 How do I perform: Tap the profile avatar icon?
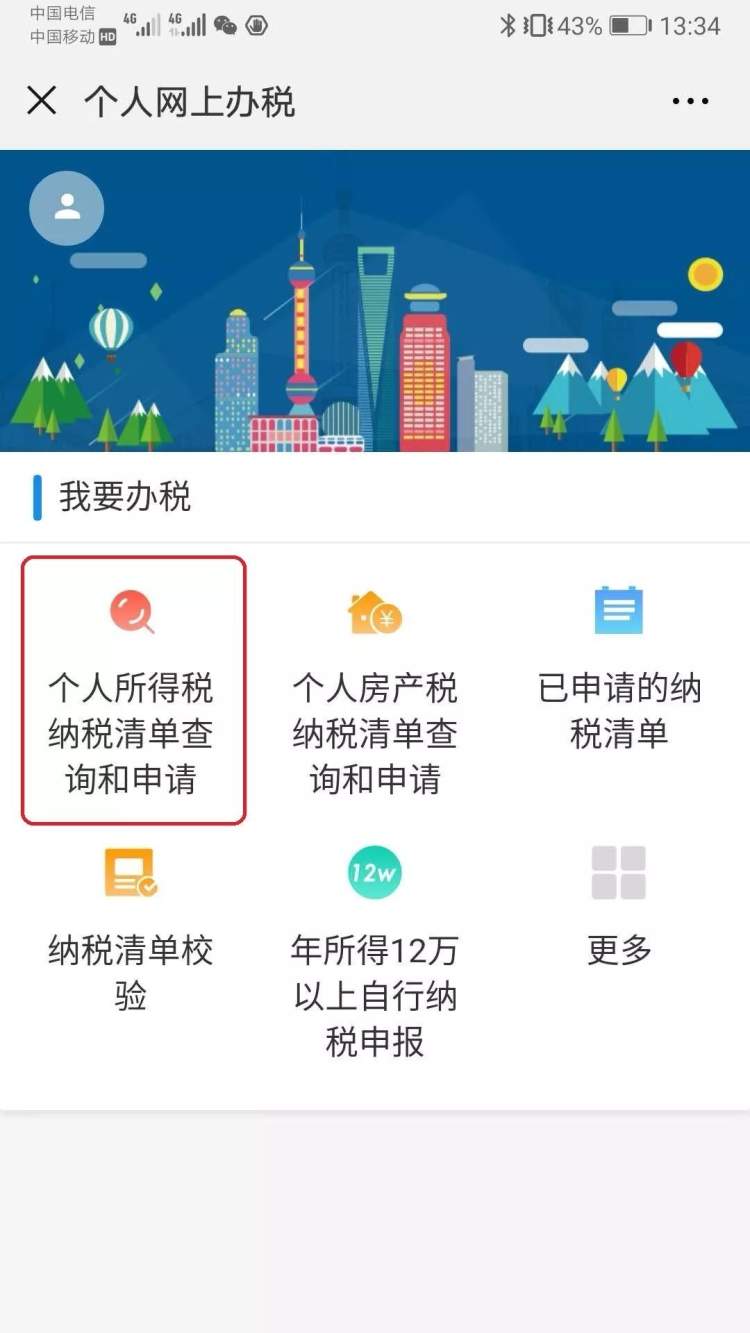click(67, 208)
